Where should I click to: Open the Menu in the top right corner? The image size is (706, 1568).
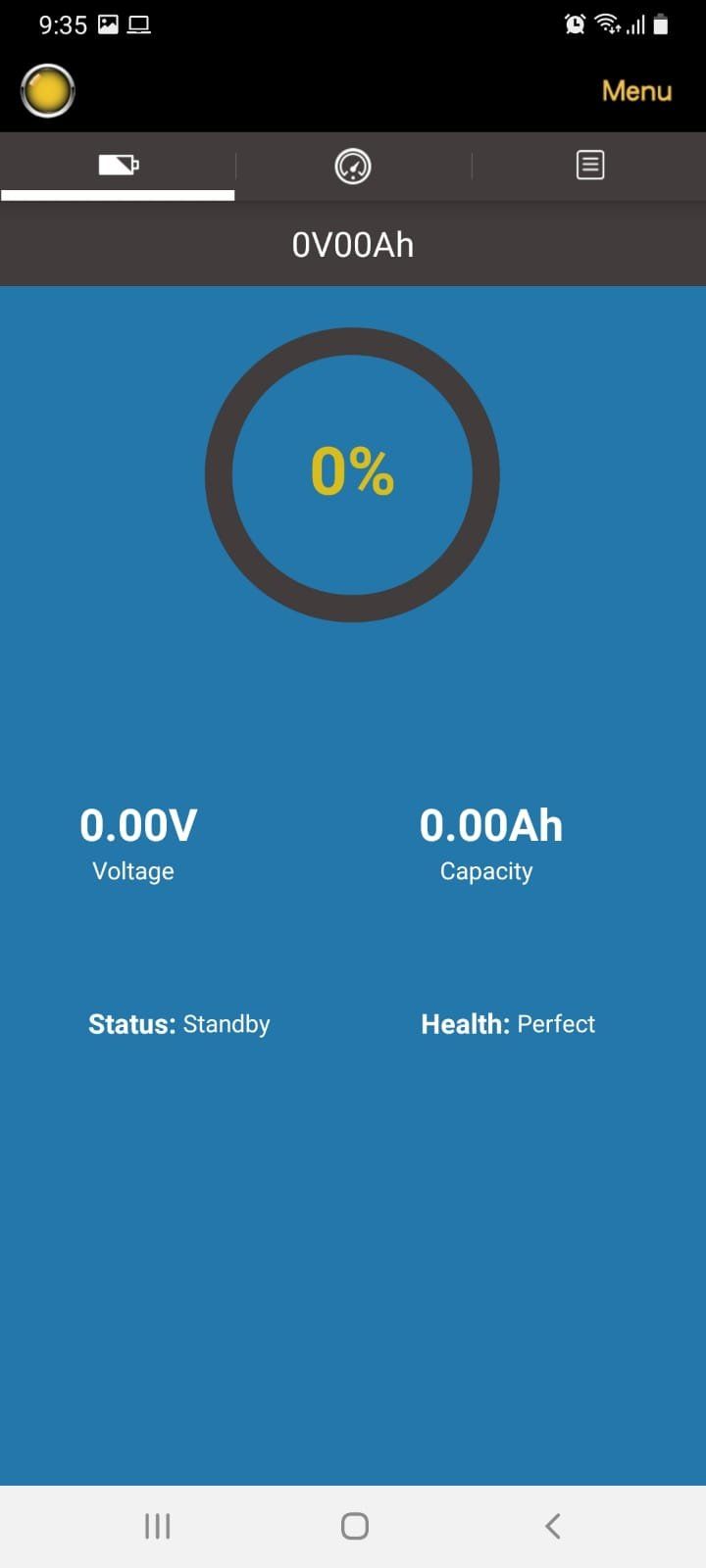[x=635, y=90]
